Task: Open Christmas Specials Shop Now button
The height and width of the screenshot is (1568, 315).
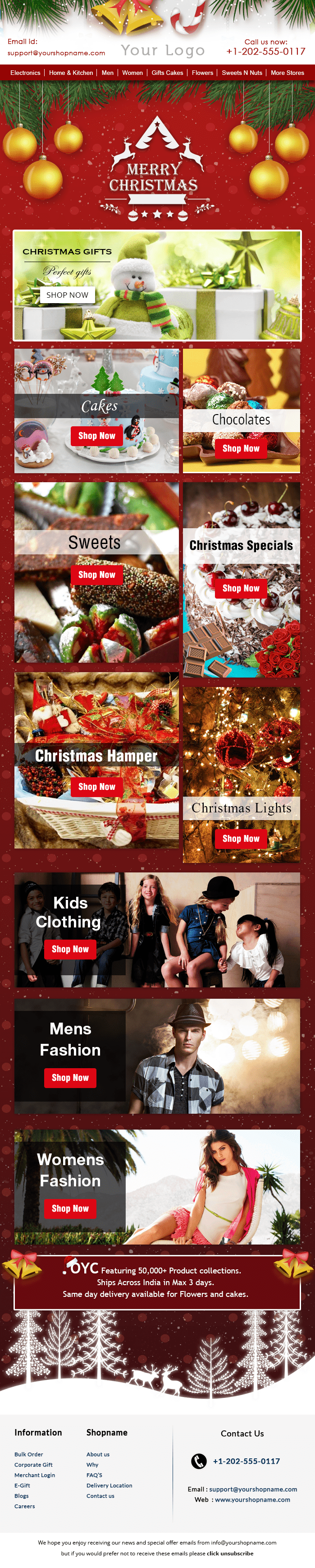Action: point(241,588)
